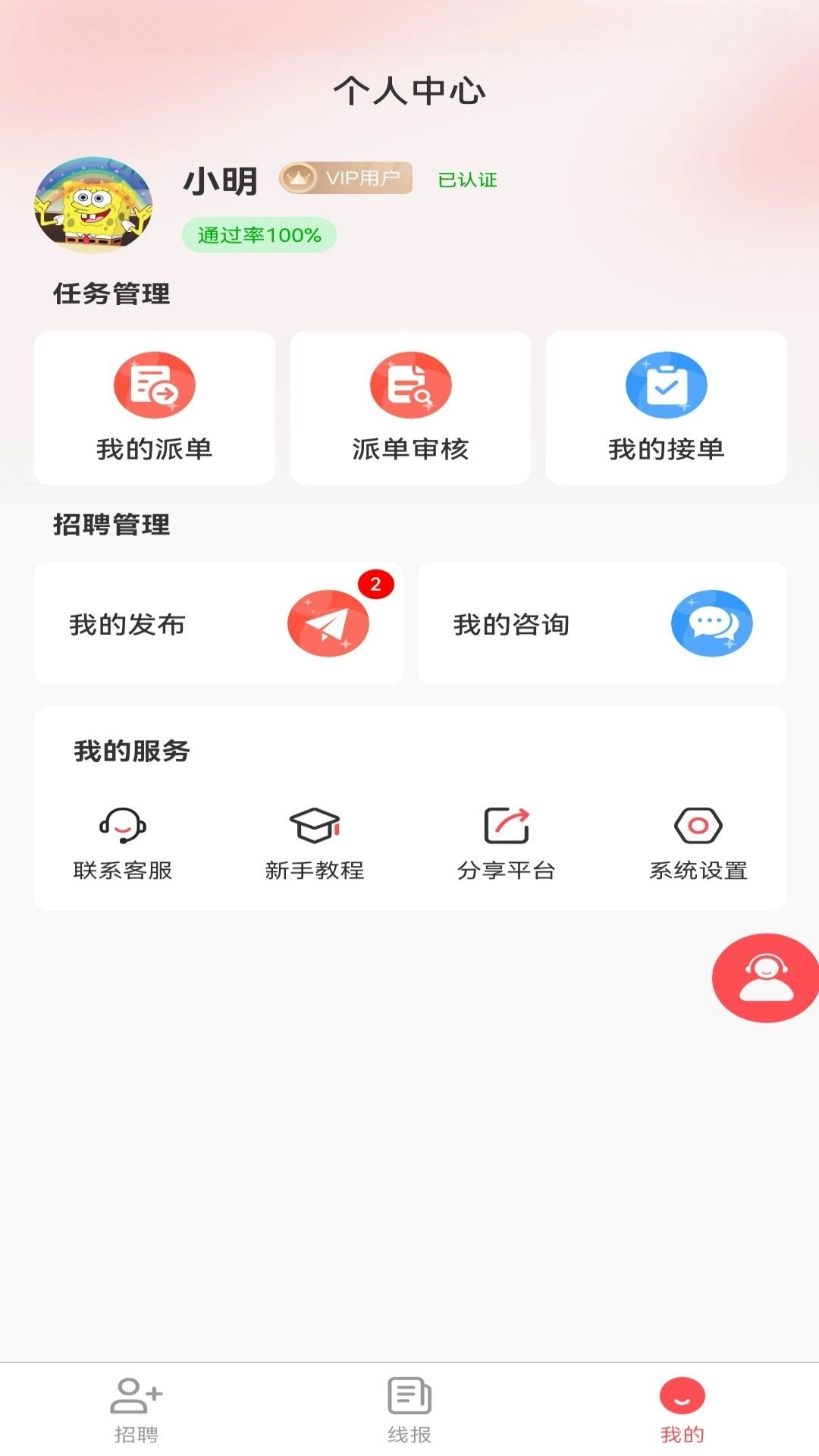819x1456 pixels.
Task: Tap the chat bubbles icon for 我的咨询
Action: point(711,623)
